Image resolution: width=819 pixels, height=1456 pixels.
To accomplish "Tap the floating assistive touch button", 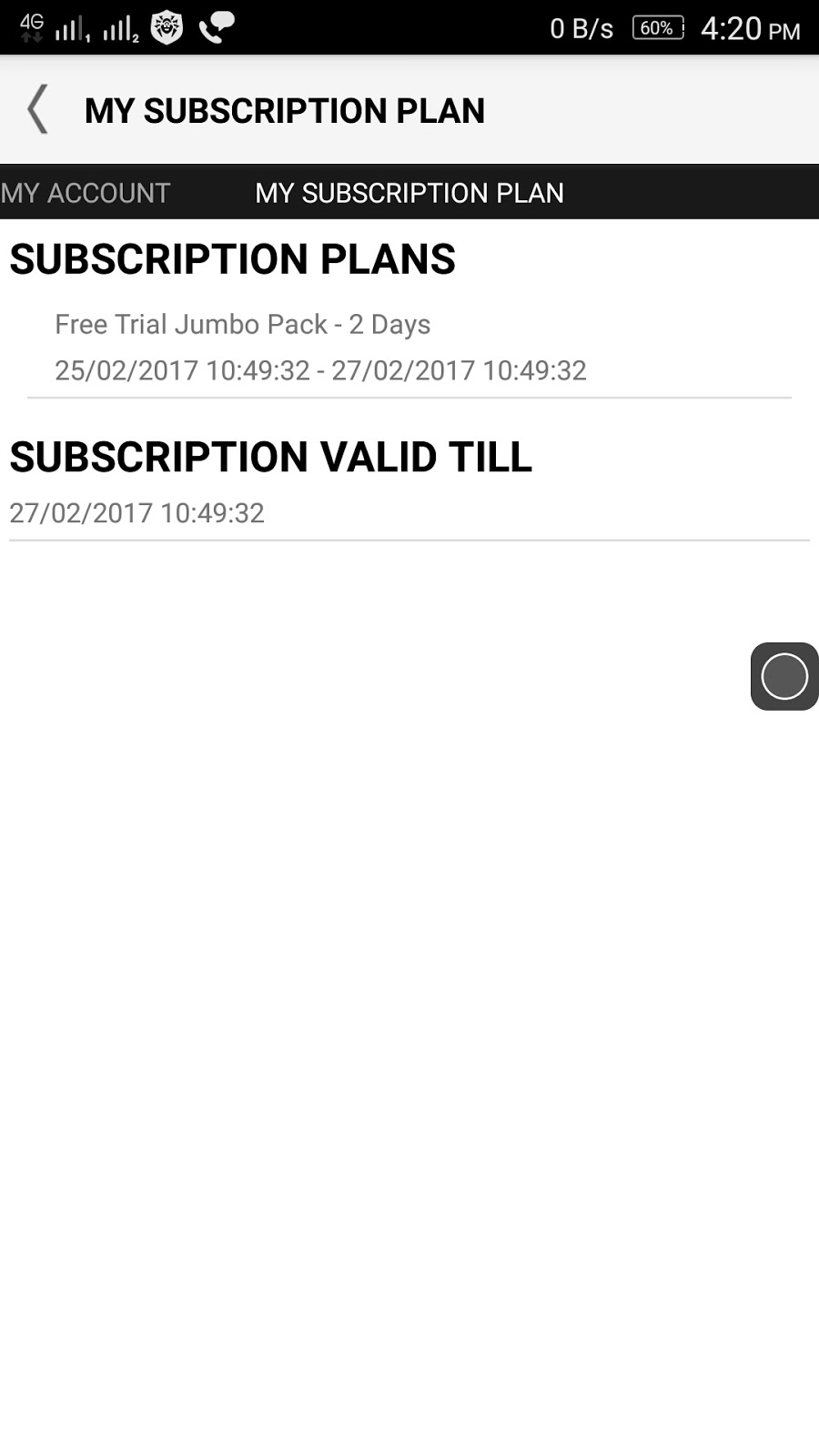I will point(784,676).
